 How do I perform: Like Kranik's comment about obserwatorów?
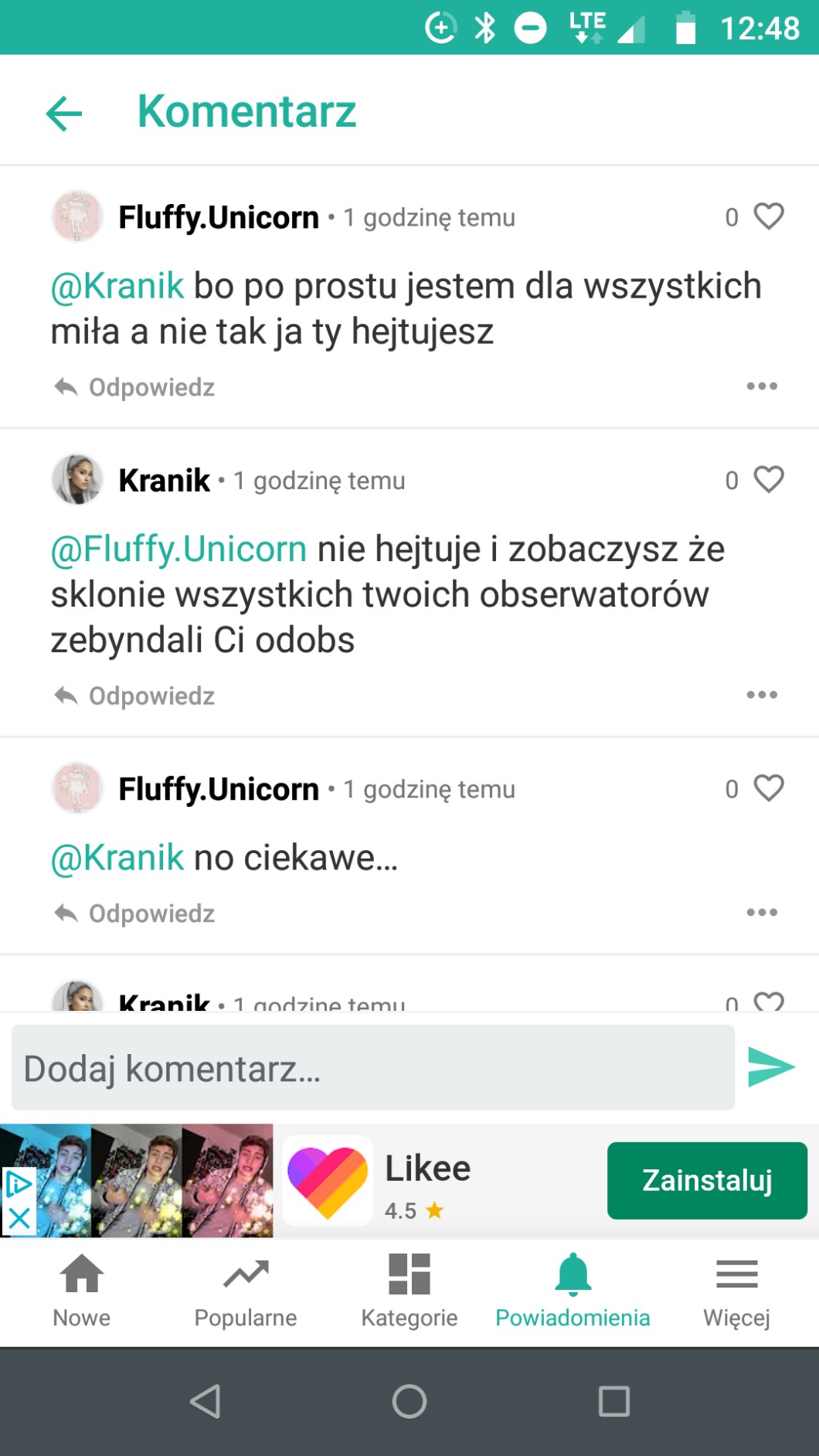[768, 479]
